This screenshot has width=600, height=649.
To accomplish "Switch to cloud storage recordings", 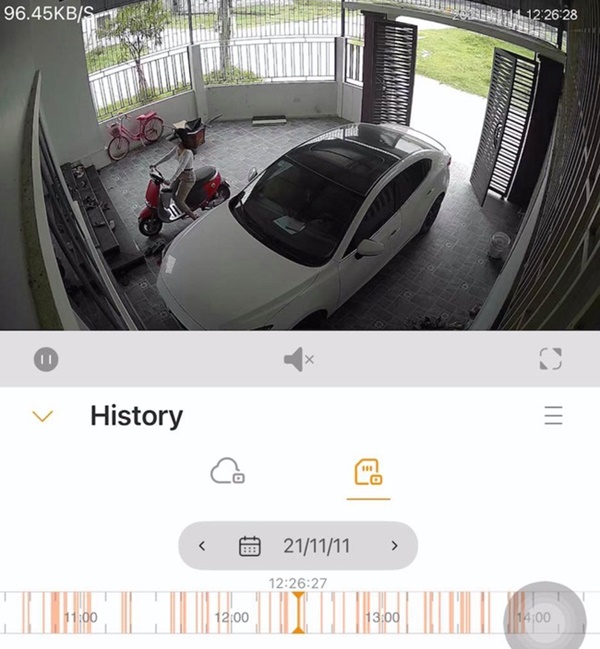I will 228,471.
